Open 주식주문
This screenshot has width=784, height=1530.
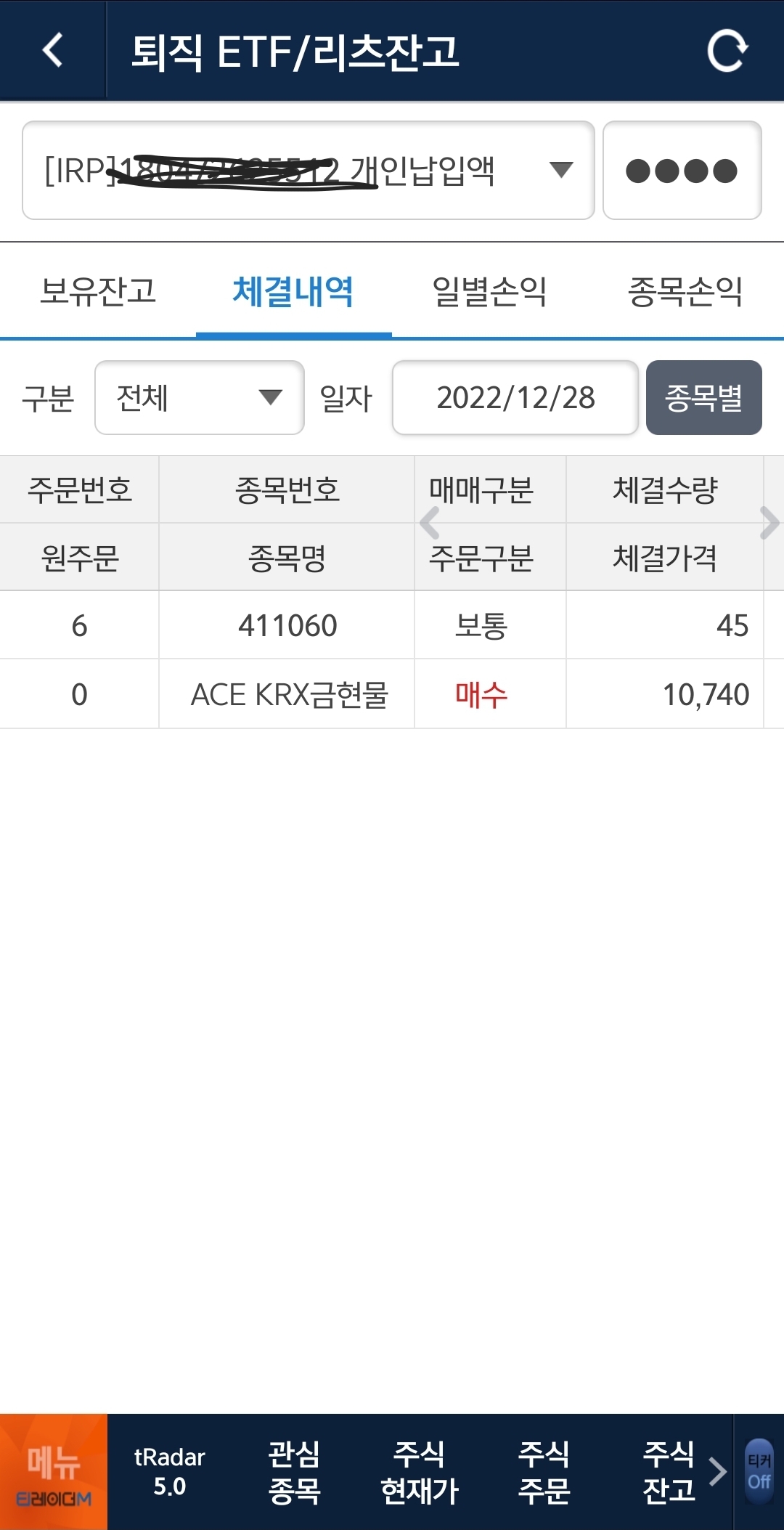tap(544, 1472)
